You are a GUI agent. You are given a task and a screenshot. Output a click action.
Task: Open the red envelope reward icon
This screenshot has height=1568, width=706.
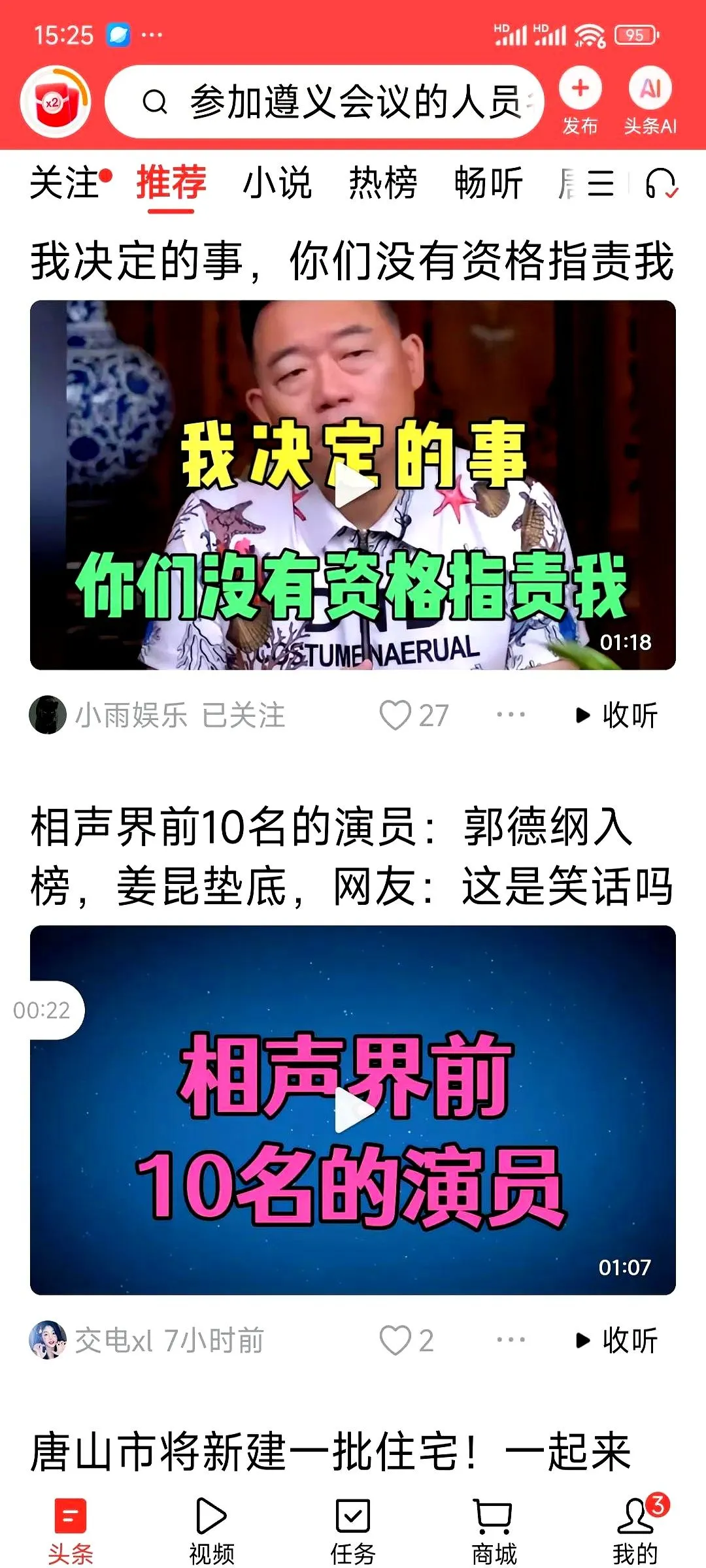pyautogui.click(x=56, y=102)
